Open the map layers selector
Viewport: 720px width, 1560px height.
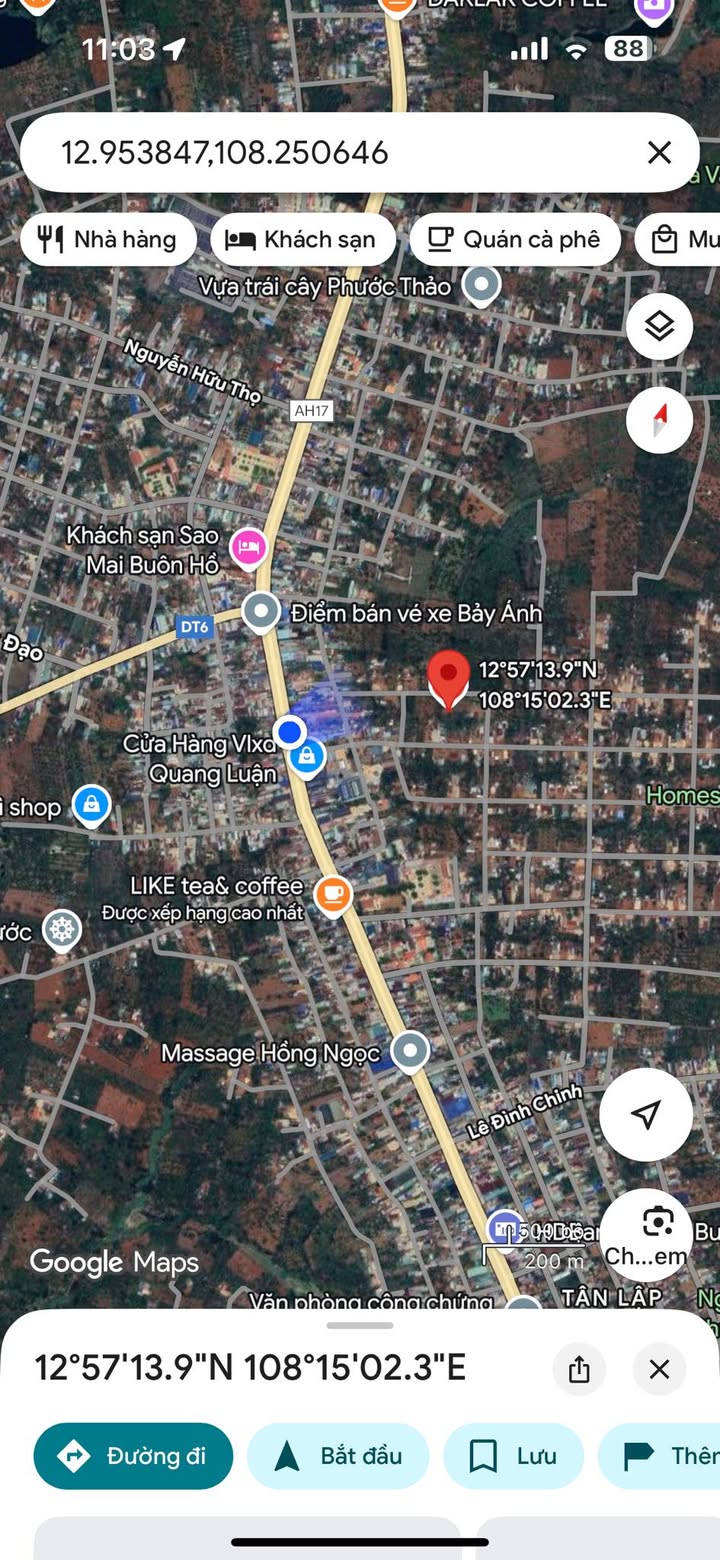(659, 326)
